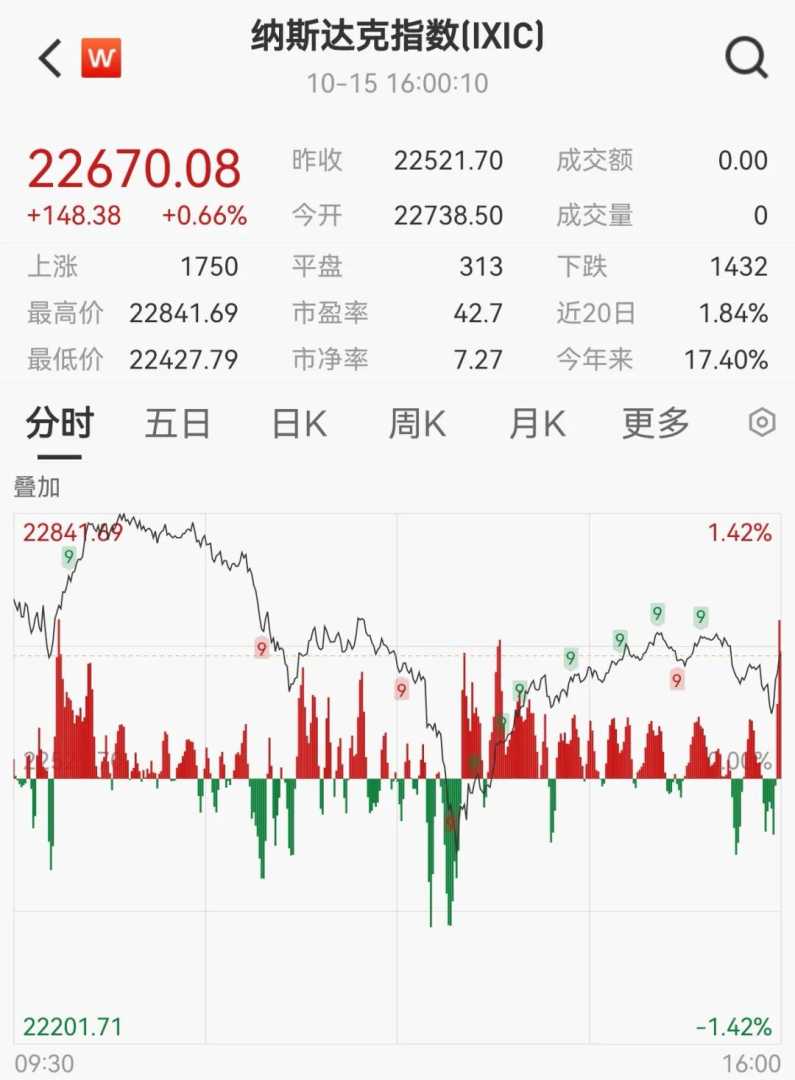Select the 分时 chart tab
795x1080 pixels.
point(59,424)
